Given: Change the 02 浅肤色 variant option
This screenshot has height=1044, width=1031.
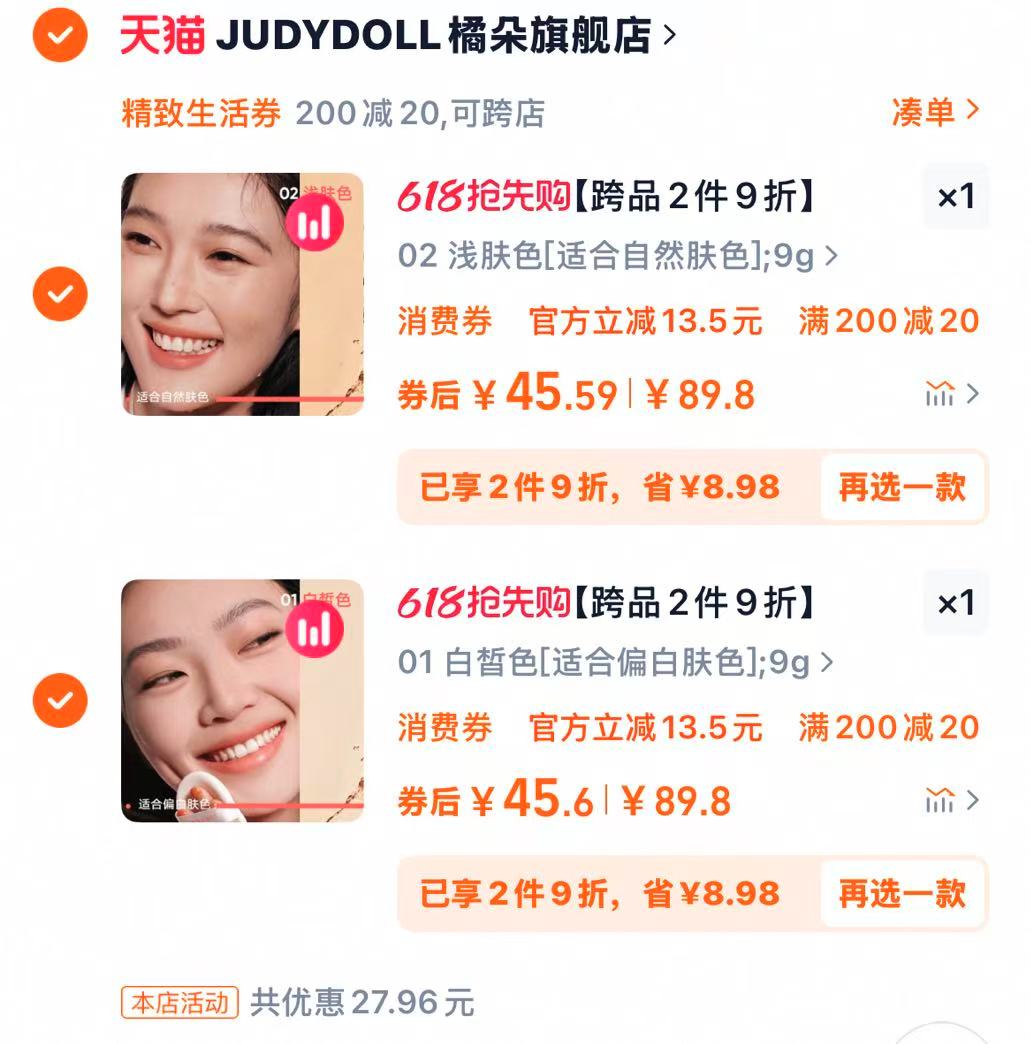Looking at the screenshot, I should coord(617,256).
